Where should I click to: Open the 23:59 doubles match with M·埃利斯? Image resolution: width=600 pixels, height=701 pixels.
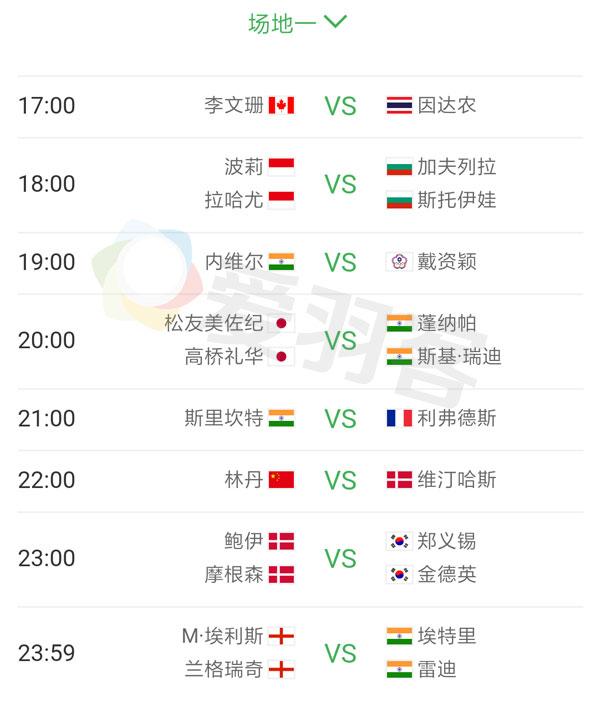coord(300,653)
